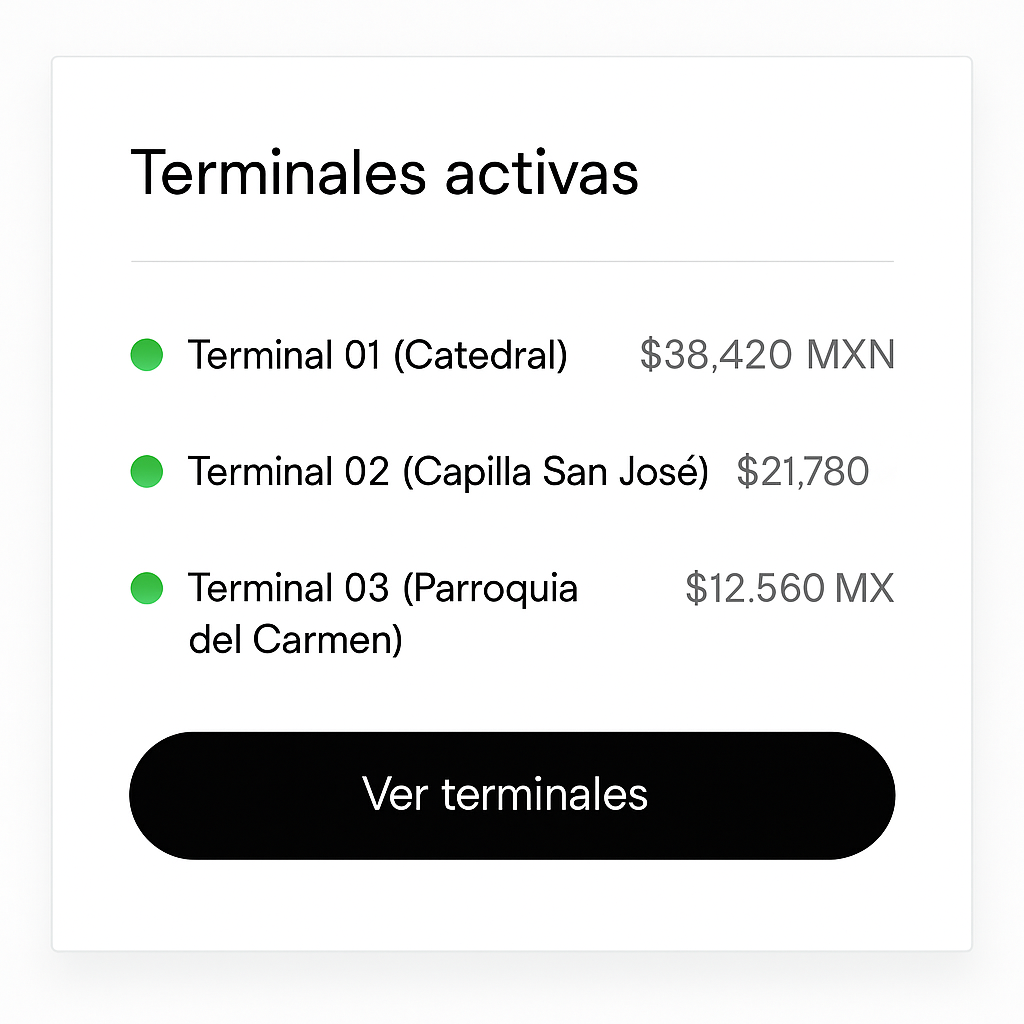Open the Ver terminales button

tap(511, 795)
